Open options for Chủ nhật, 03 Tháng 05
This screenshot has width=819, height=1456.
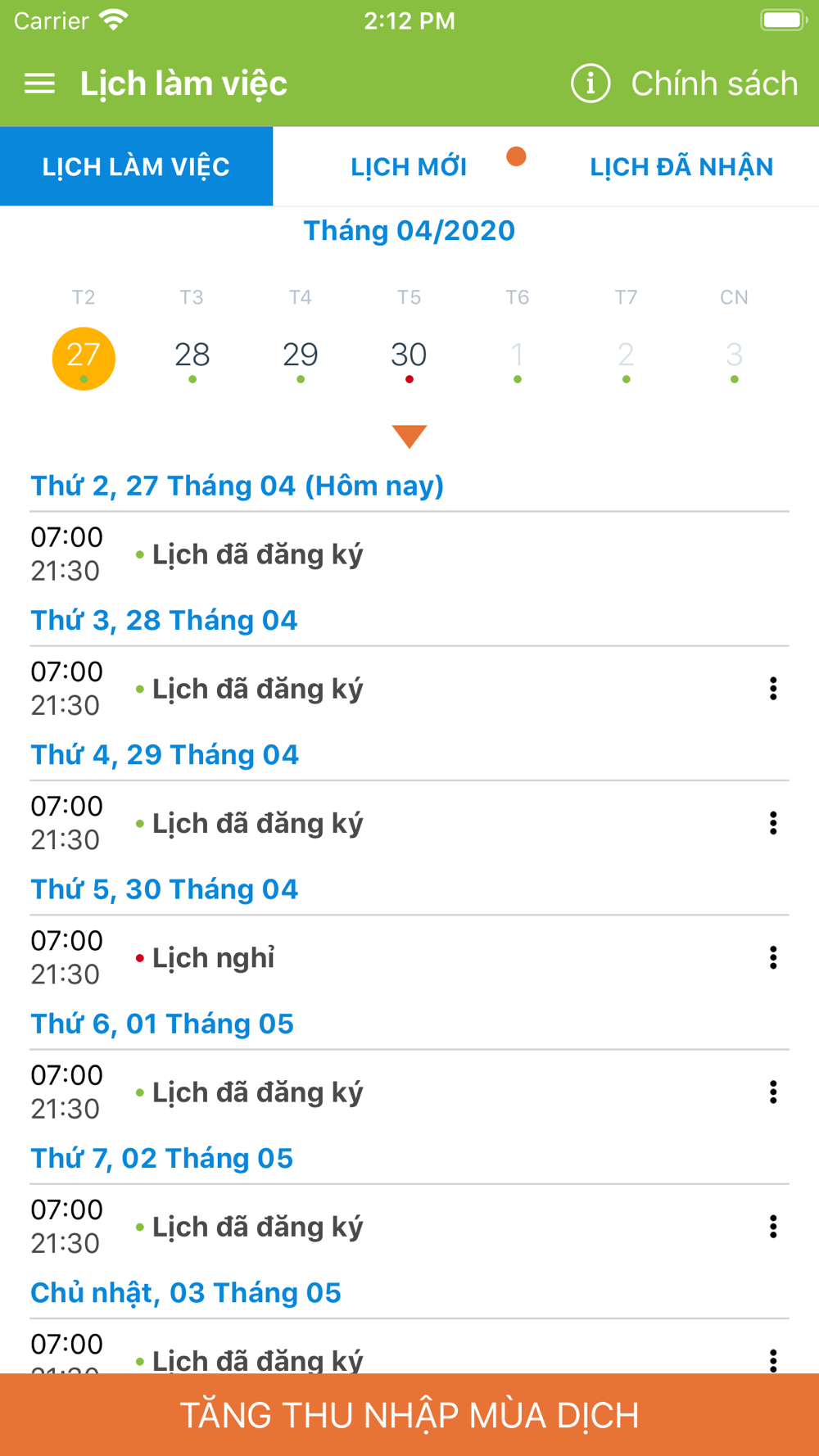(x=773, y=1359)
